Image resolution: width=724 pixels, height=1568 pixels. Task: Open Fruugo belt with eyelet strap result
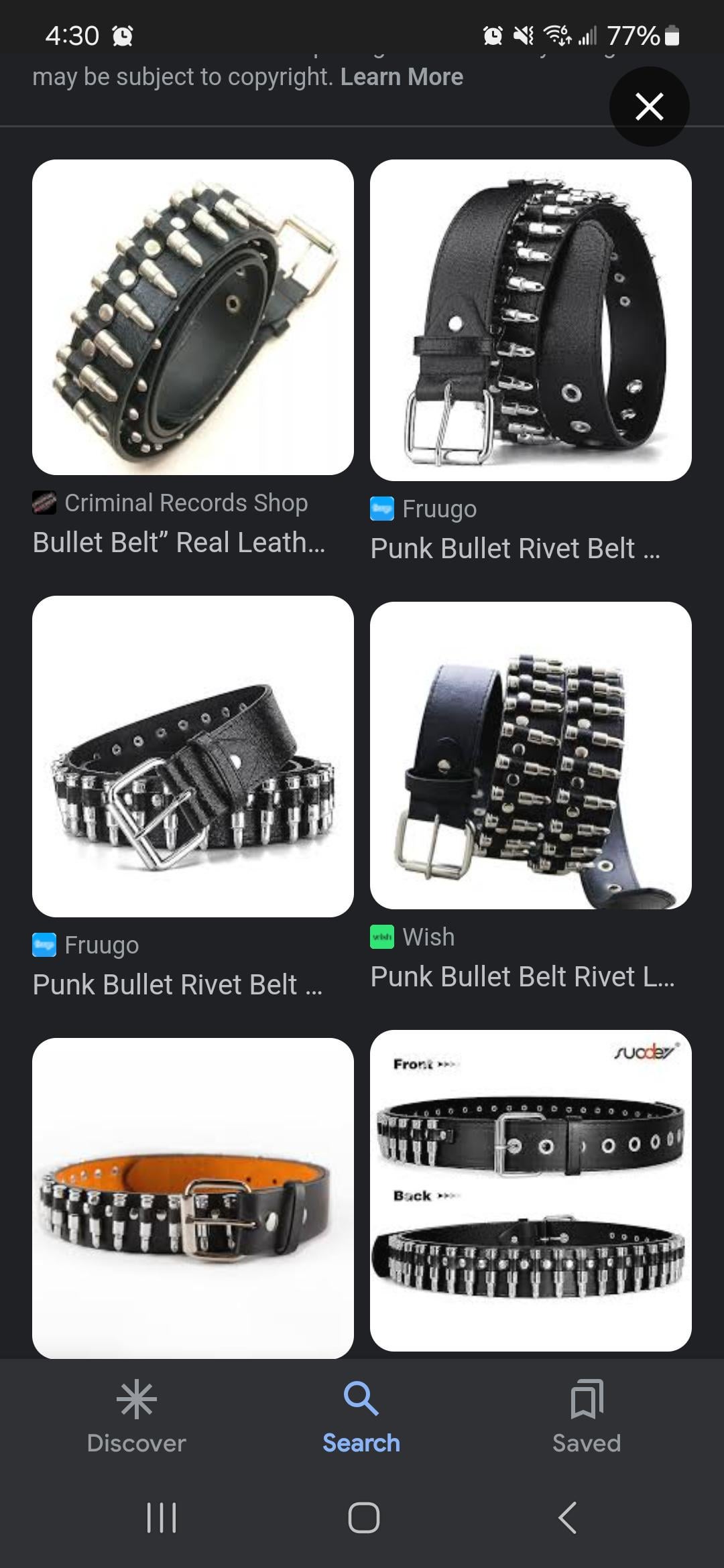point(193,756)
